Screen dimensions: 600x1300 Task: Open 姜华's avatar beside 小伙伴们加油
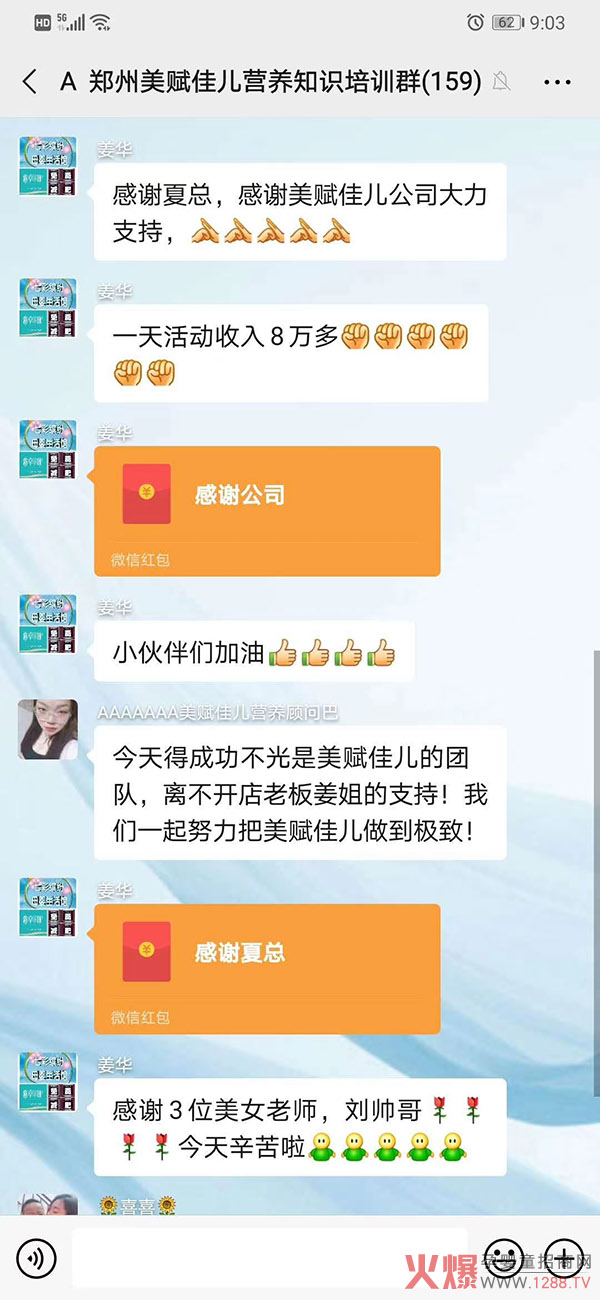[47, 624]
